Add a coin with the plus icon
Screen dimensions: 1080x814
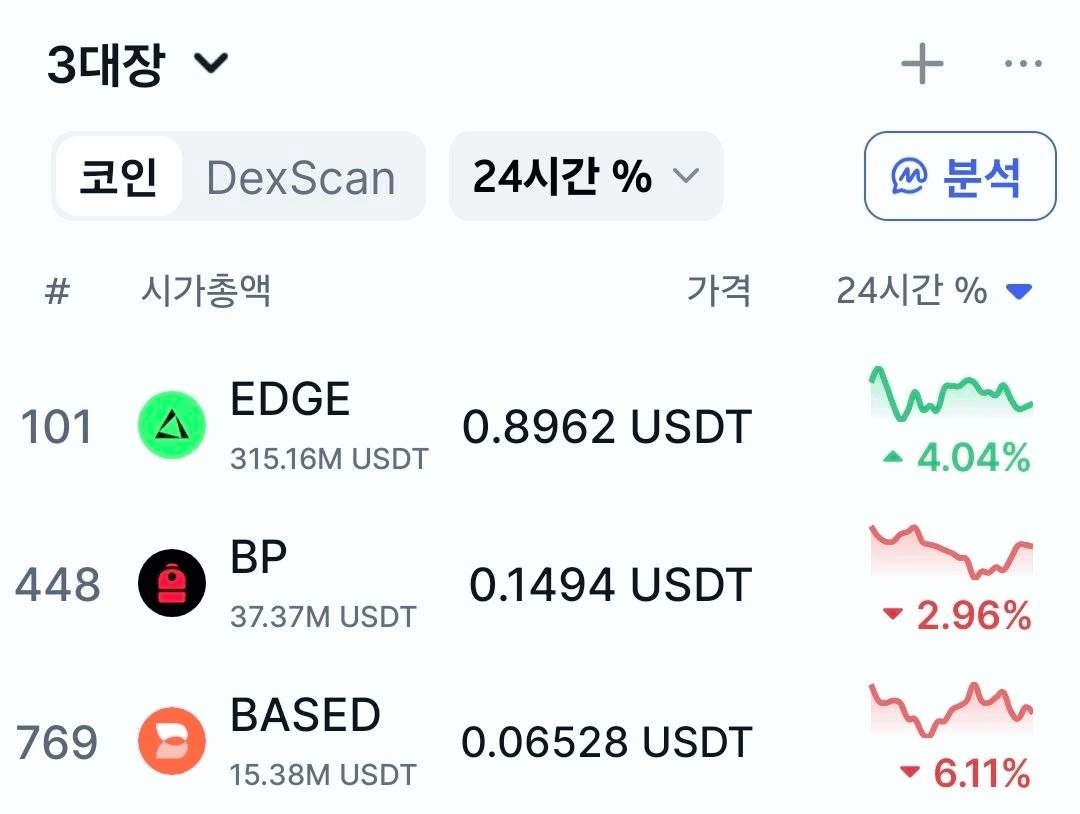click(922, 65)
